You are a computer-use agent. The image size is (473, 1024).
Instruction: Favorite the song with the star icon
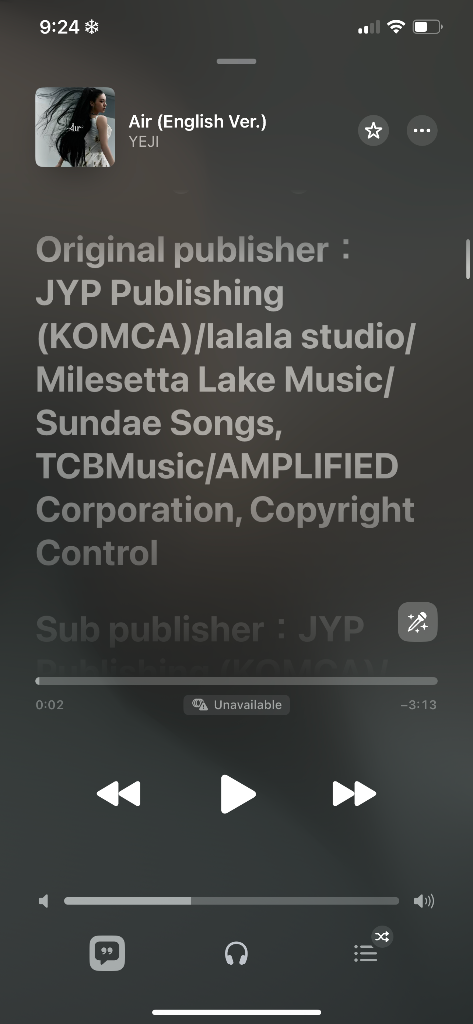pos(373,131)
